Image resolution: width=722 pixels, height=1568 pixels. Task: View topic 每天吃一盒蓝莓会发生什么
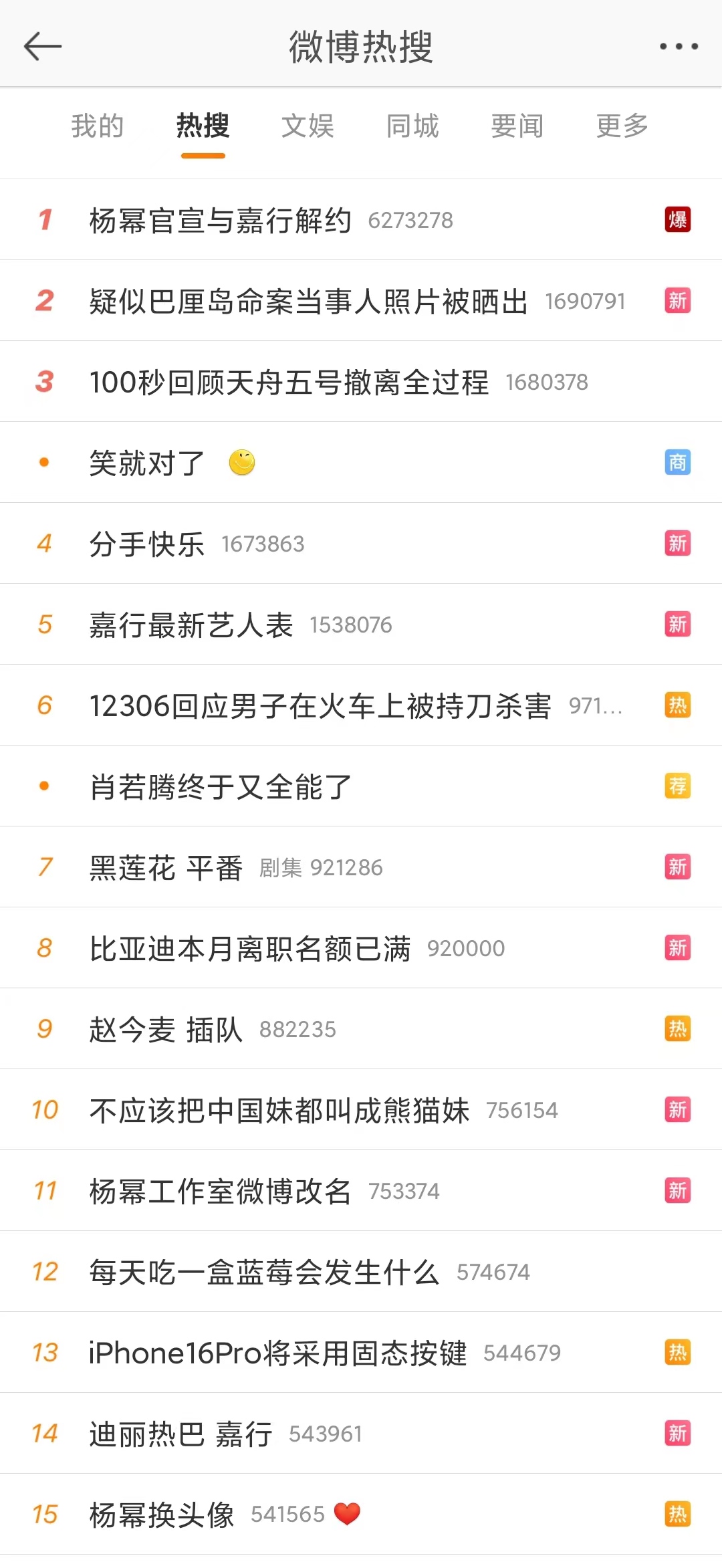tap(265, 1272)
